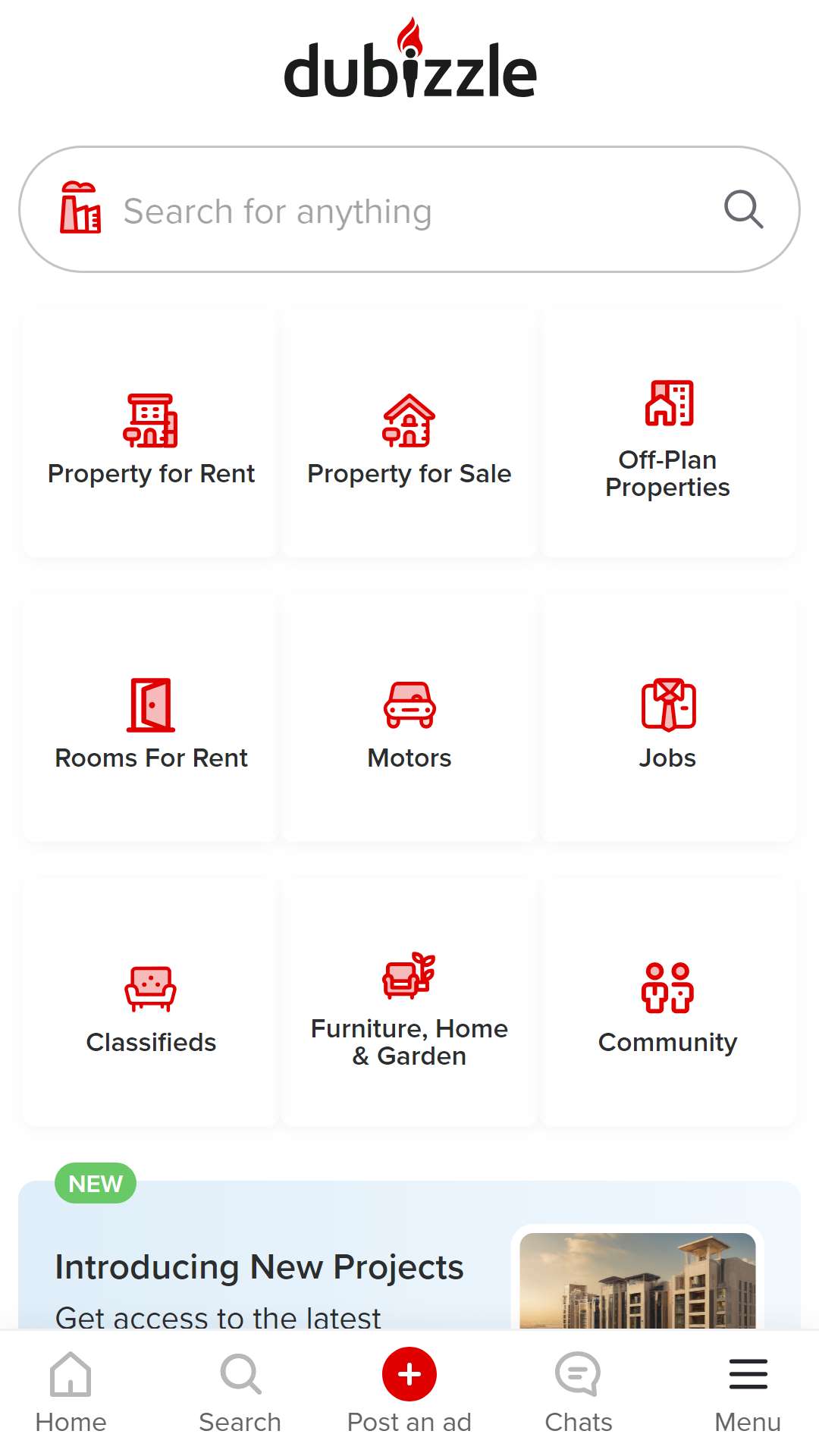
Task: Open the Jobs category
Action: (x=668, y=718)
